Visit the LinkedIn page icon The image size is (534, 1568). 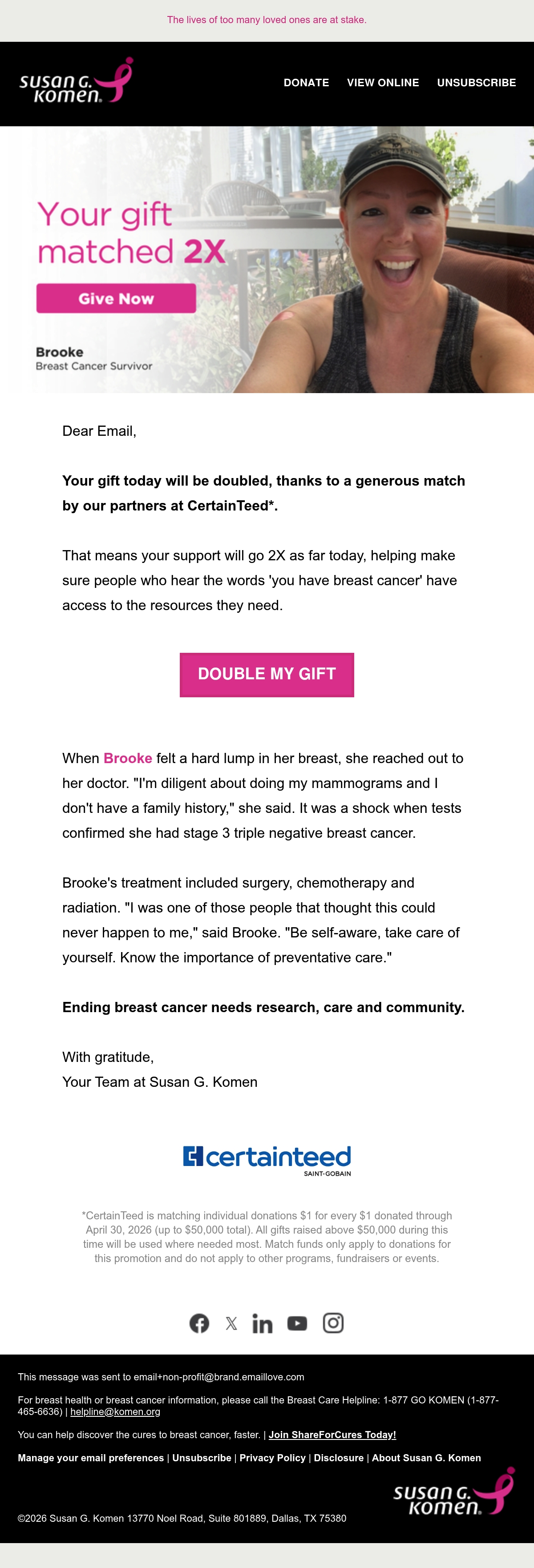(263, 1323)
